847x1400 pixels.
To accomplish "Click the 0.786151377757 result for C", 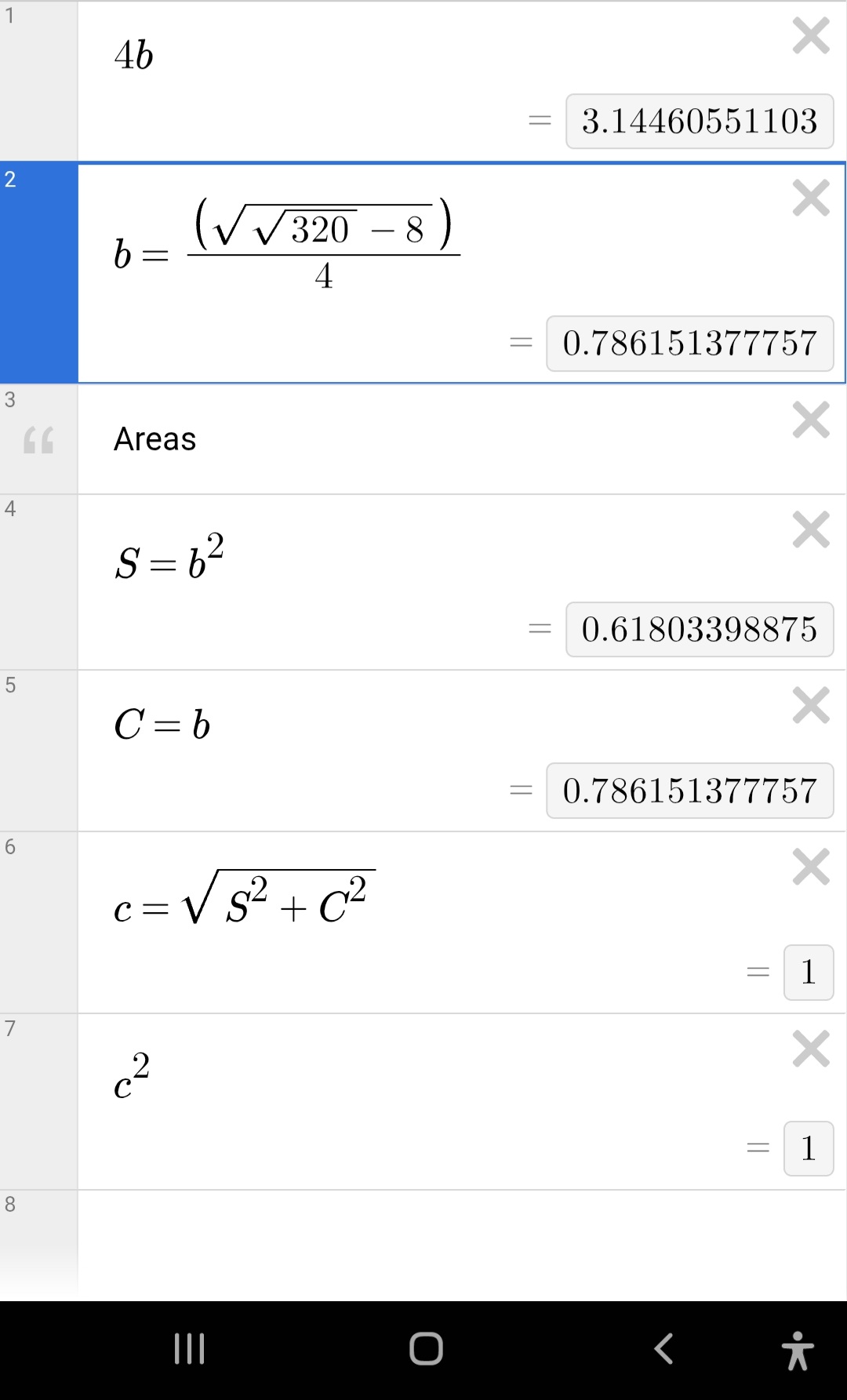I will pyautogui.click(x=690, y=791).
